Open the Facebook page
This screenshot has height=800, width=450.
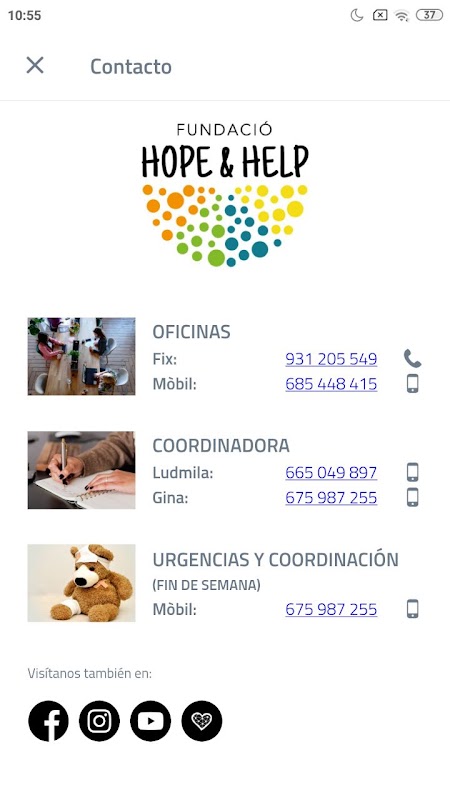48,721
